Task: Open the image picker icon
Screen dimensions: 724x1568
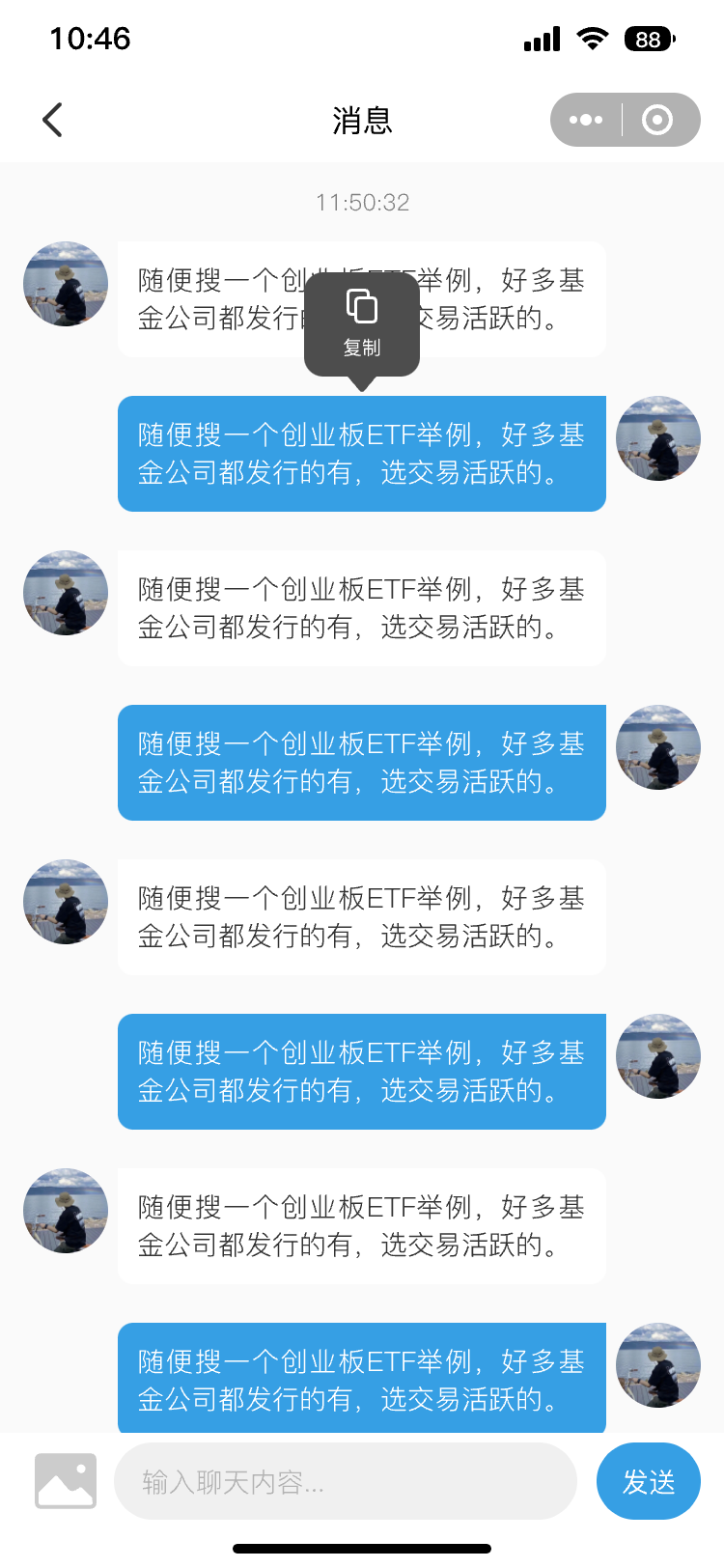Action: pyautogui.click(x=66, y=1480)
